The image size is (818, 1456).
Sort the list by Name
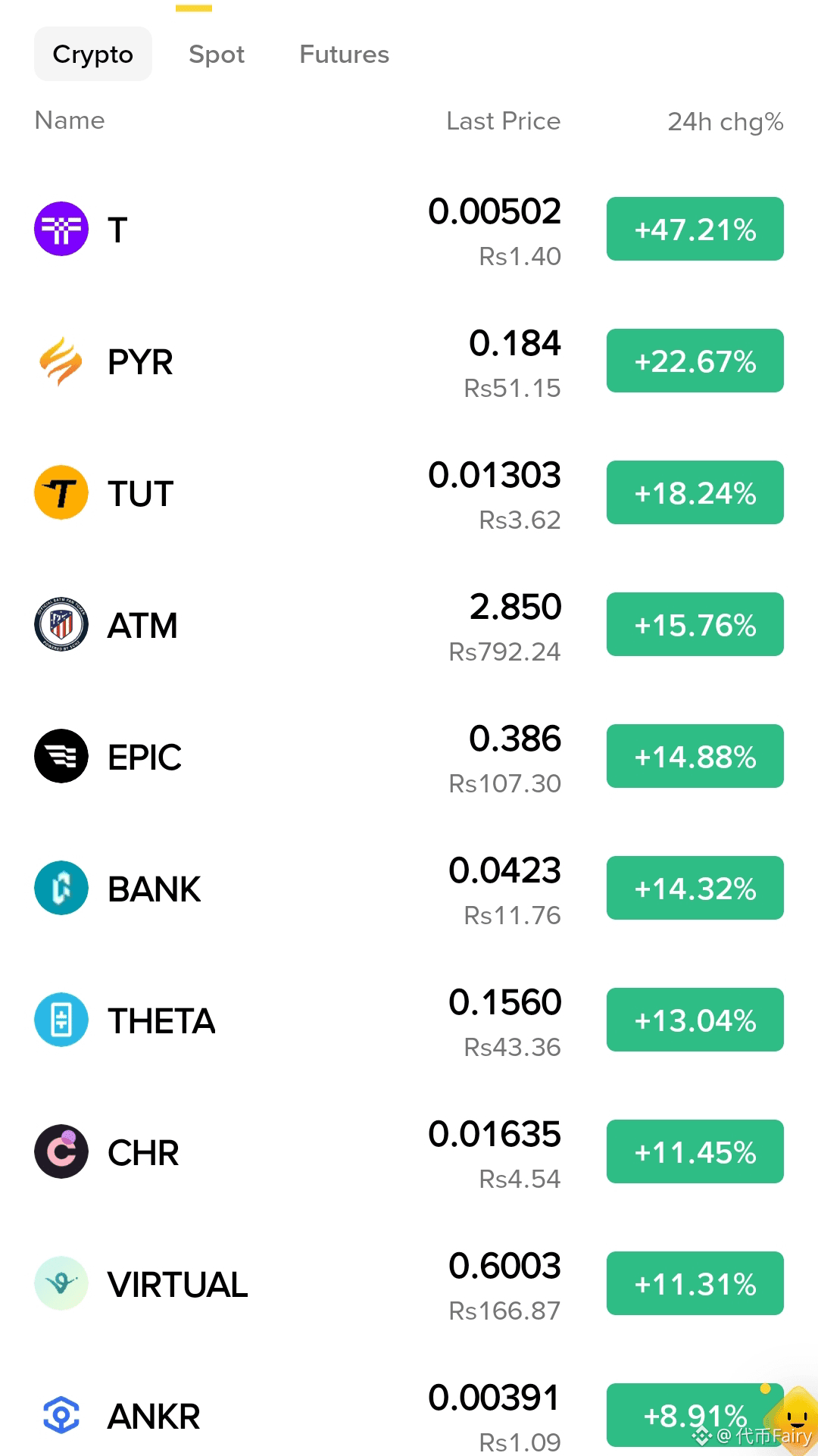(70, 120)
